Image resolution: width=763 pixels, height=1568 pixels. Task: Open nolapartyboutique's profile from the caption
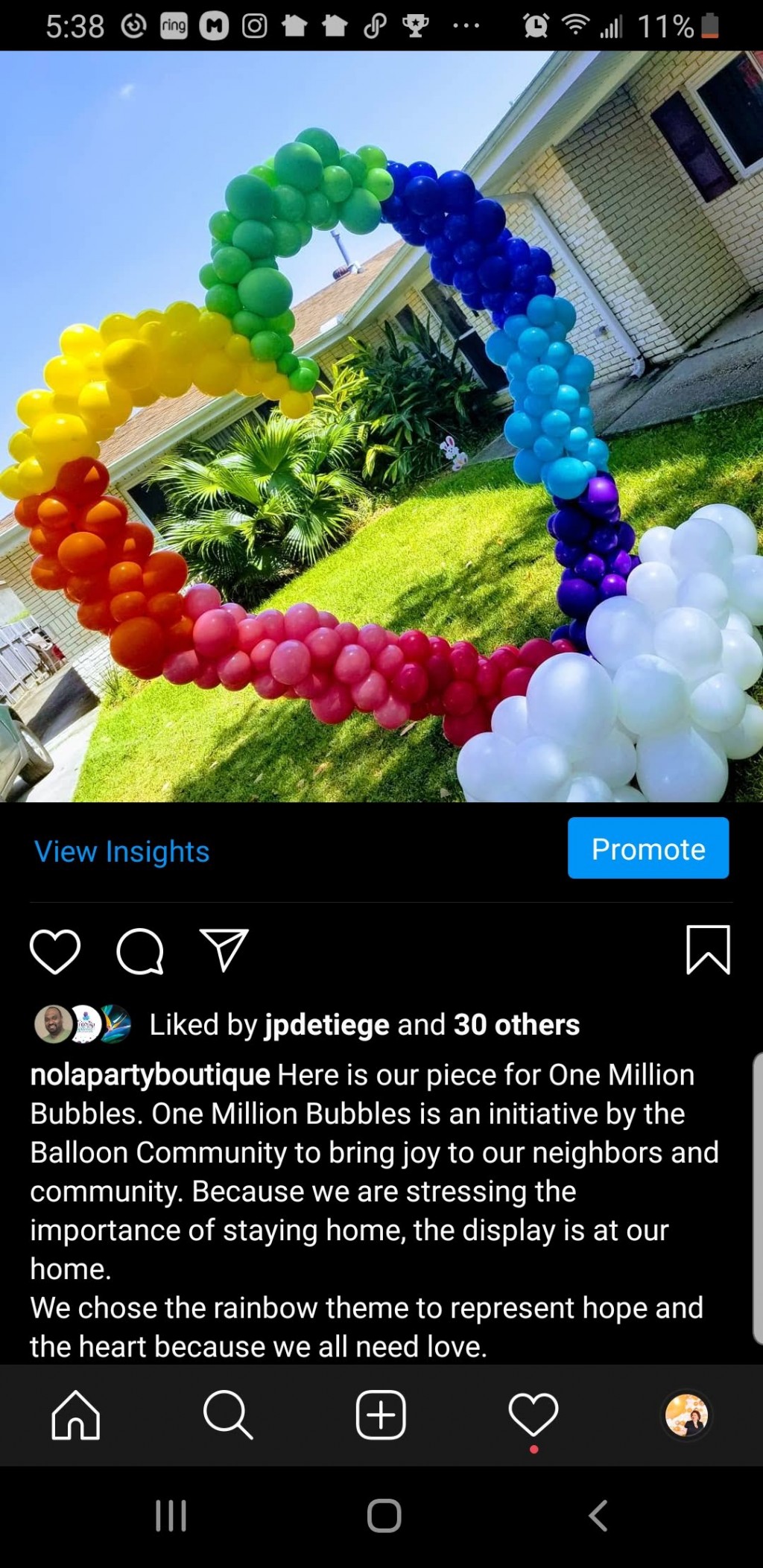pos(148,1075)
